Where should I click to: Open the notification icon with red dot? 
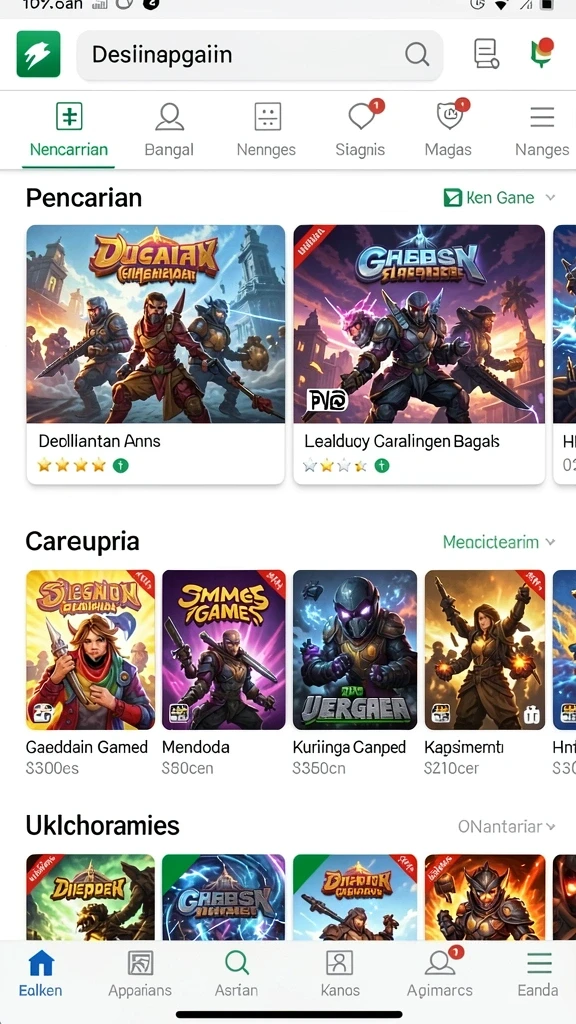point(542,53)
